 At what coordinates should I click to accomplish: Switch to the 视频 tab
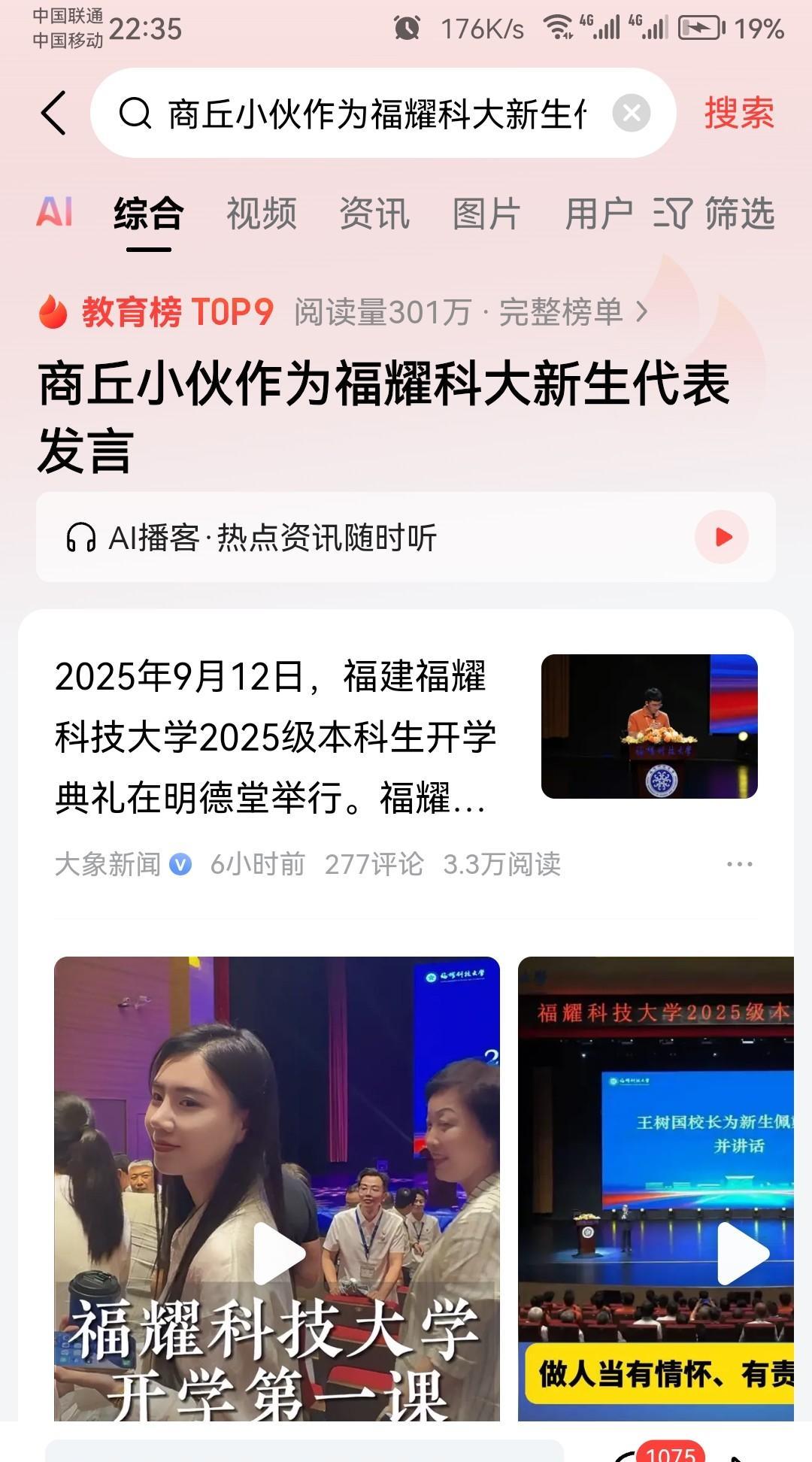point(261,213)
